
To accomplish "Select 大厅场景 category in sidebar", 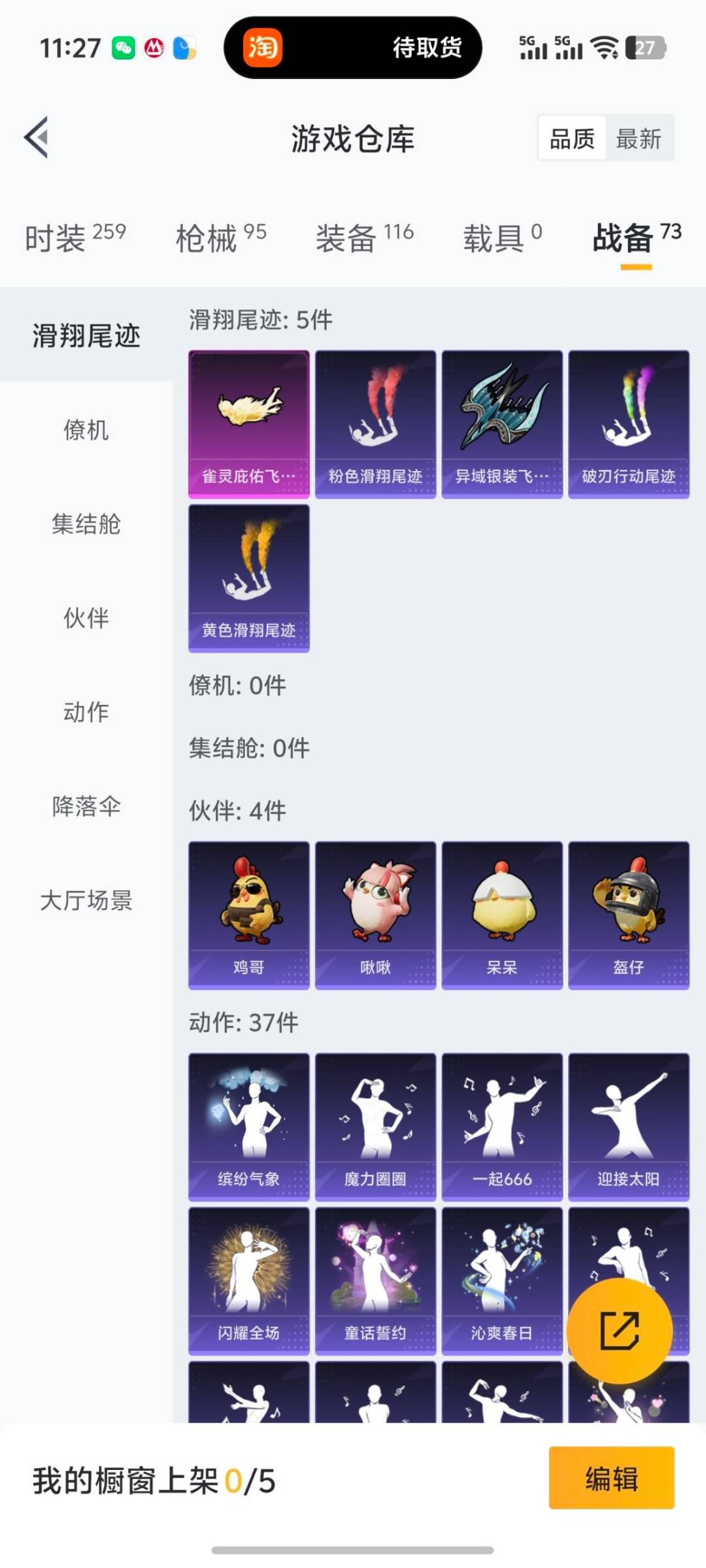I will [x=86, y=902].
